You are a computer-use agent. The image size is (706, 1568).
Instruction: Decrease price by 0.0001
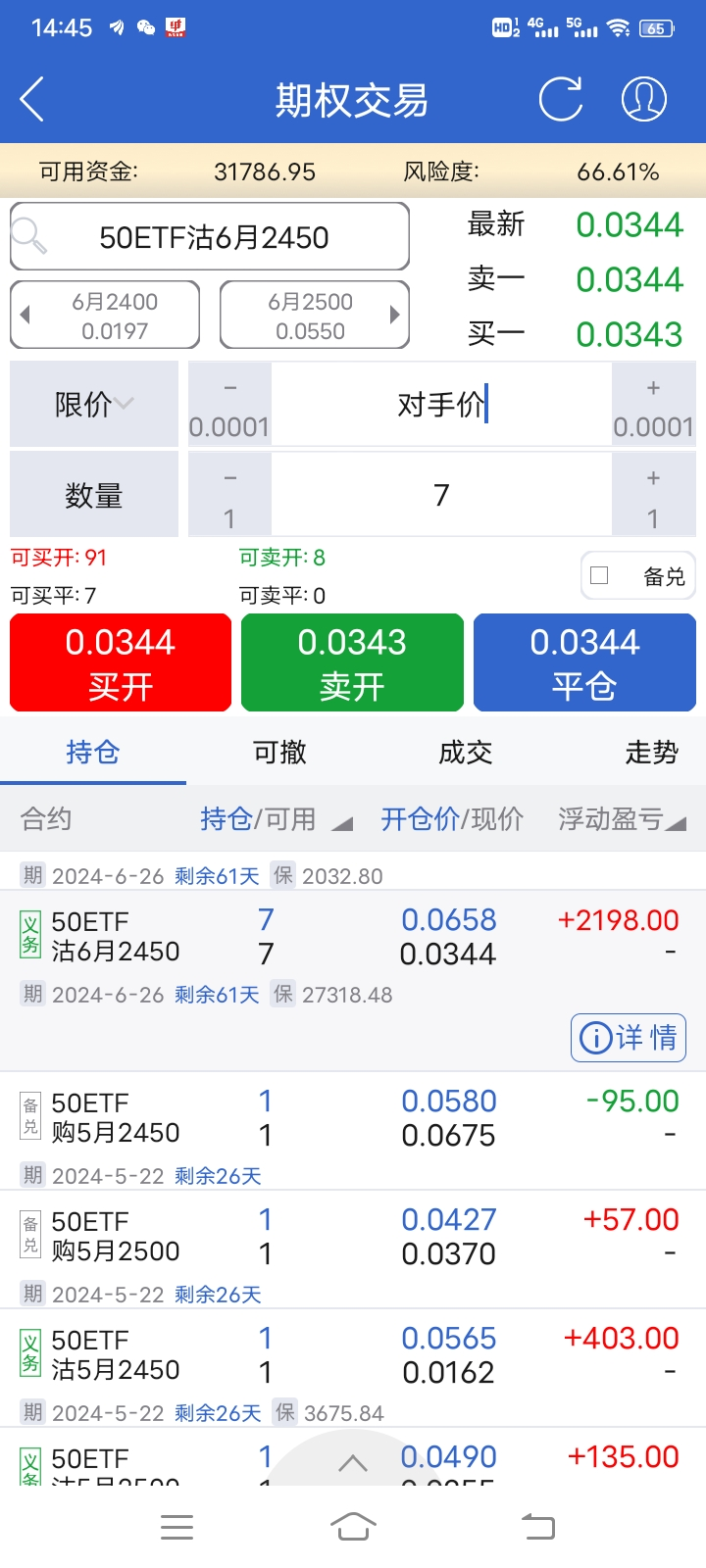[229, 405]
